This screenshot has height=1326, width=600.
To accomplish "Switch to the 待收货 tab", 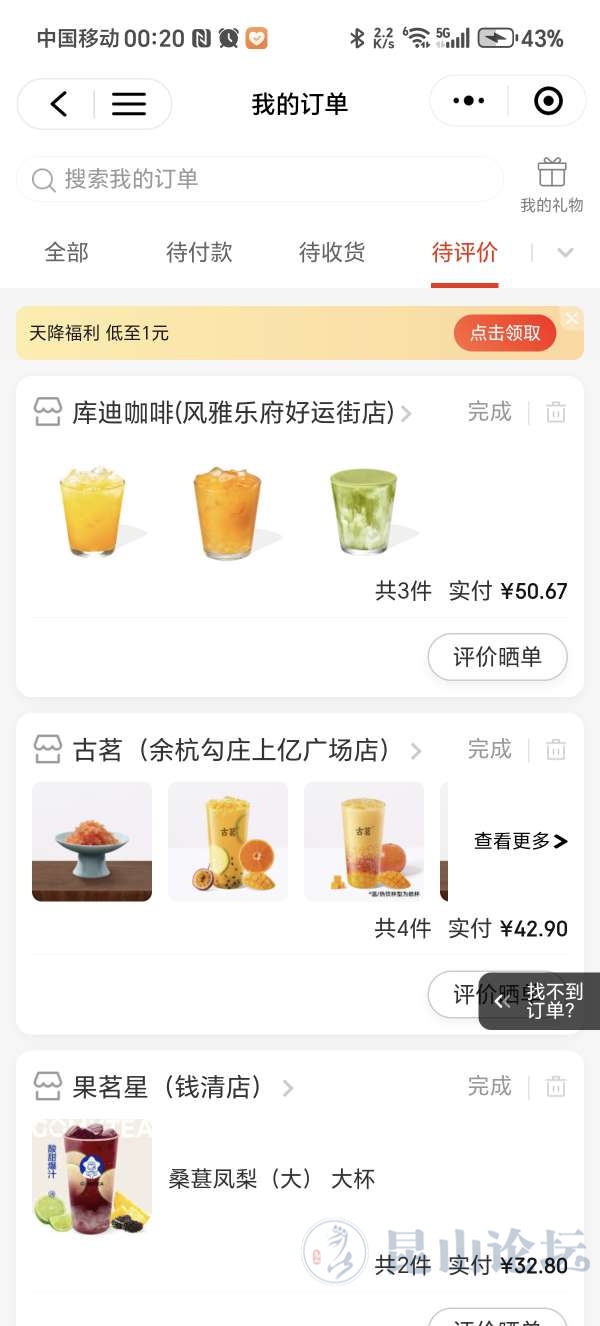I will 332,253.
